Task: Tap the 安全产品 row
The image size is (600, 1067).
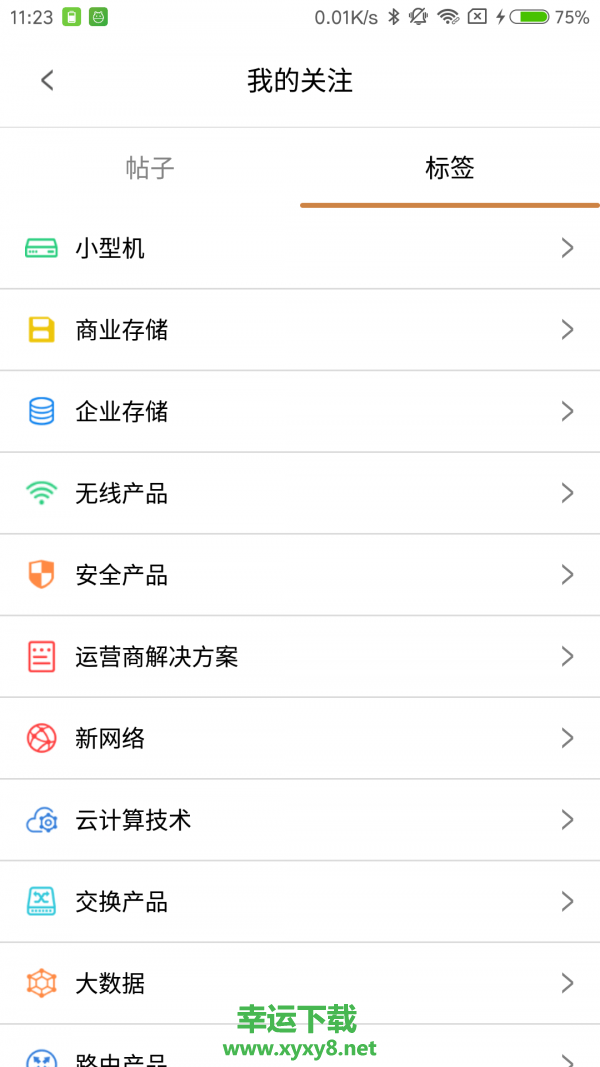Action: coord(300,575)
